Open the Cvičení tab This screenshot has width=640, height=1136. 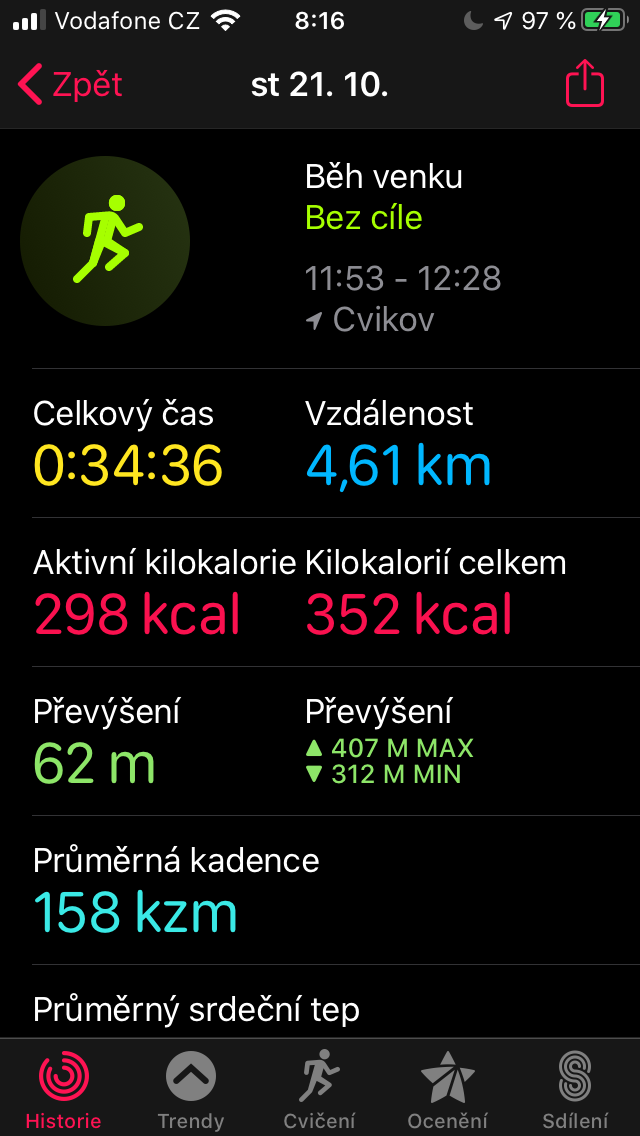point(319,1090)
